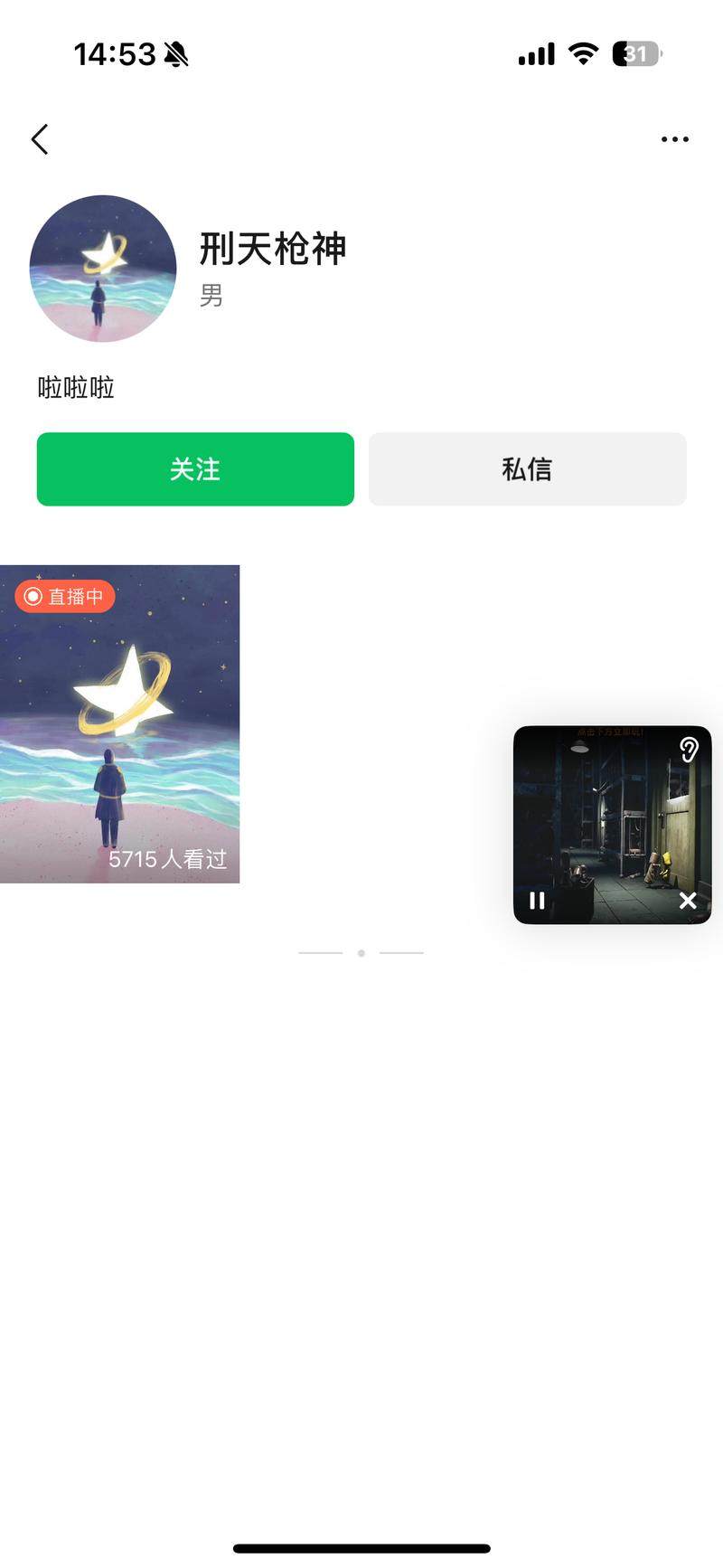Send a private message via 私信
This screenshot has height=1568, width=723.
527,469
